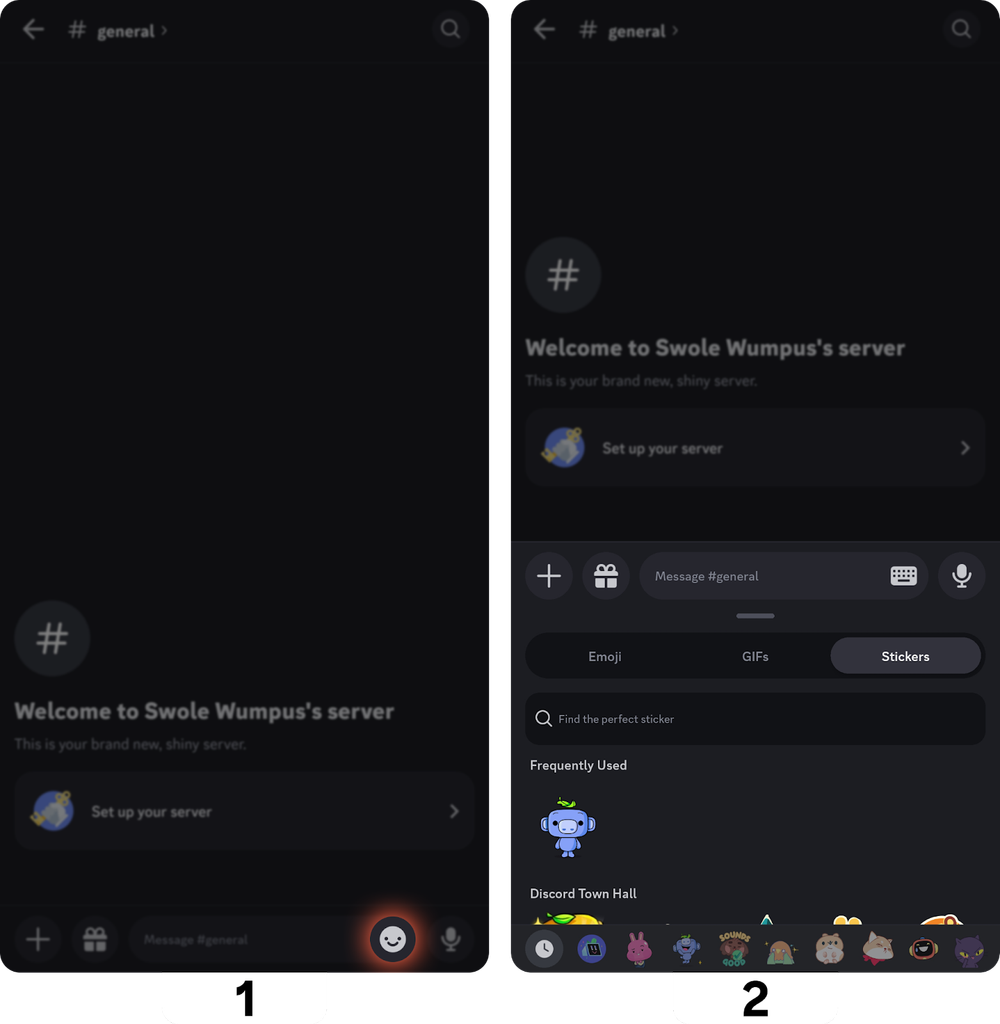Open the Frequently Used clock sticker category
The image size is (1000, 1024).
pyautogui.click(x=544, y=948)
